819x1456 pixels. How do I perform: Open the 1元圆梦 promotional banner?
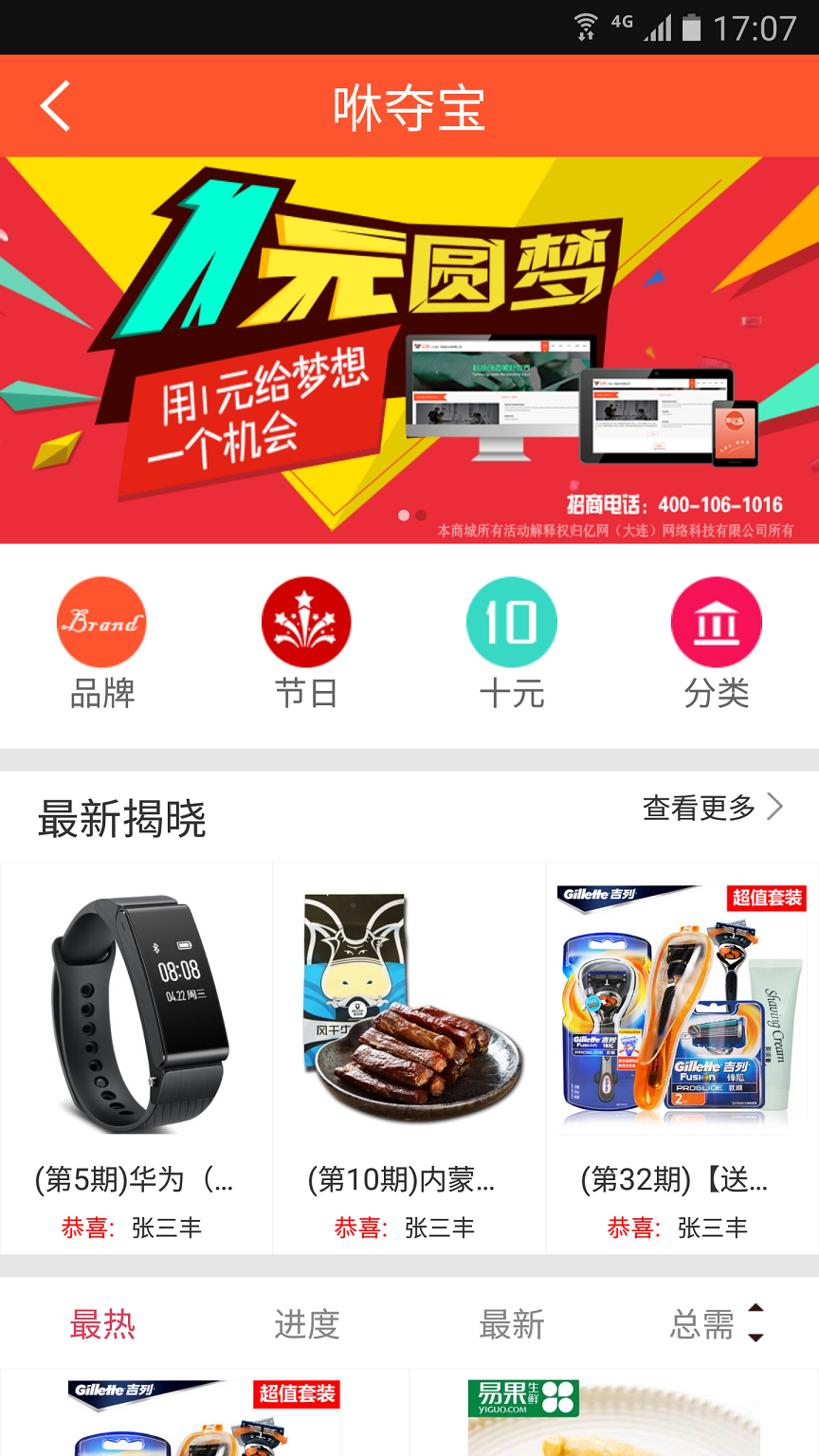coord(409,349)
